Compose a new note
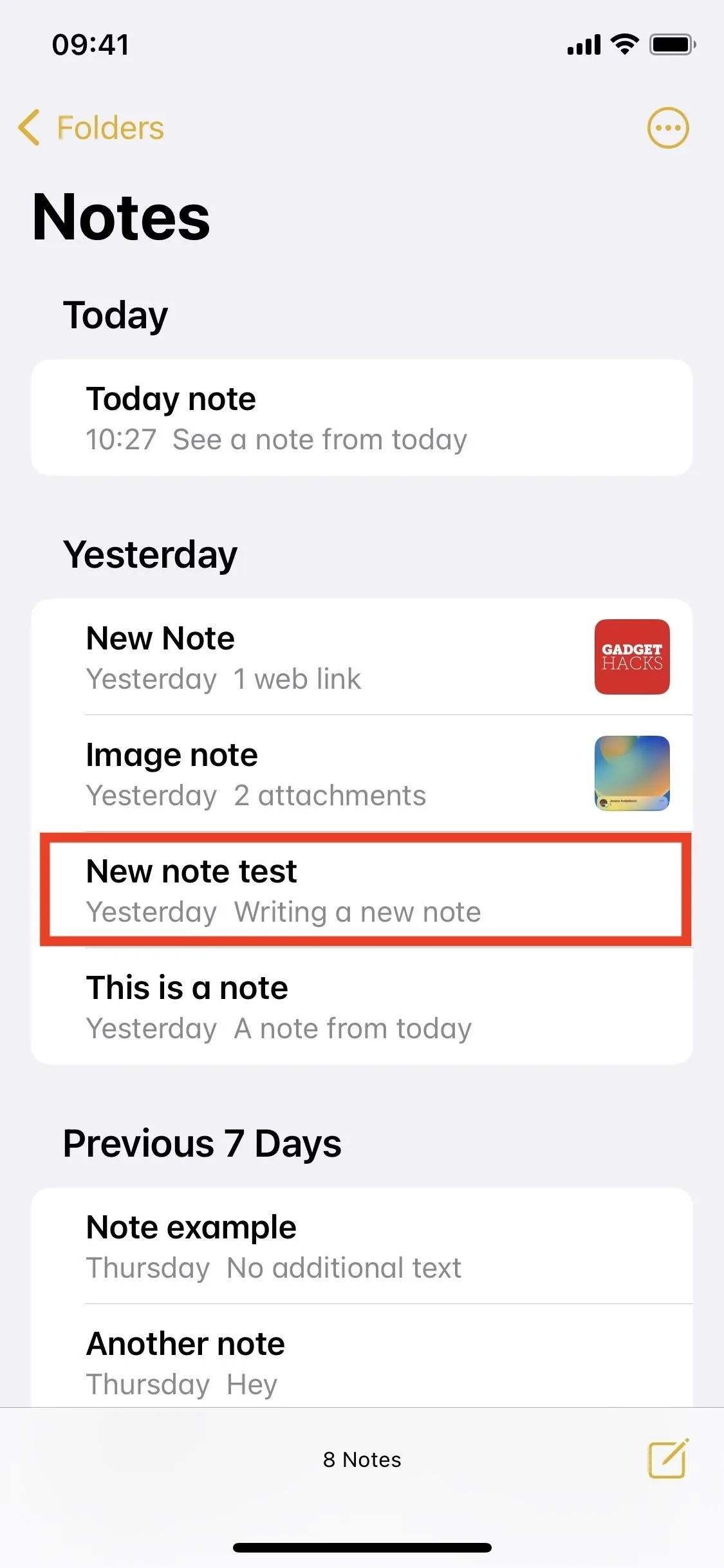The height and width of the screenshot is (1568, 724). pyautogui.click(x=667, y=1459)
